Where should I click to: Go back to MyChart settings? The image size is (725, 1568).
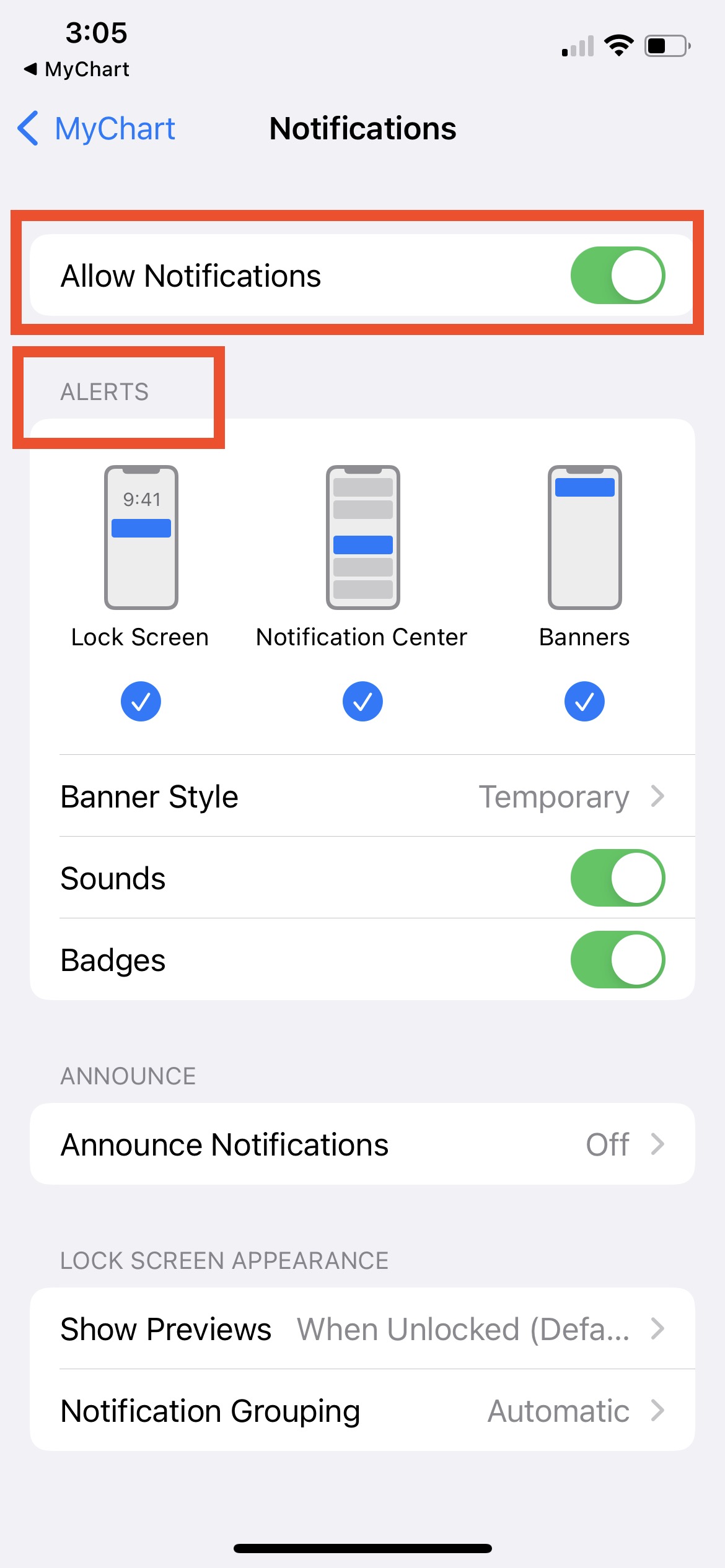click(x=97, y=129)
